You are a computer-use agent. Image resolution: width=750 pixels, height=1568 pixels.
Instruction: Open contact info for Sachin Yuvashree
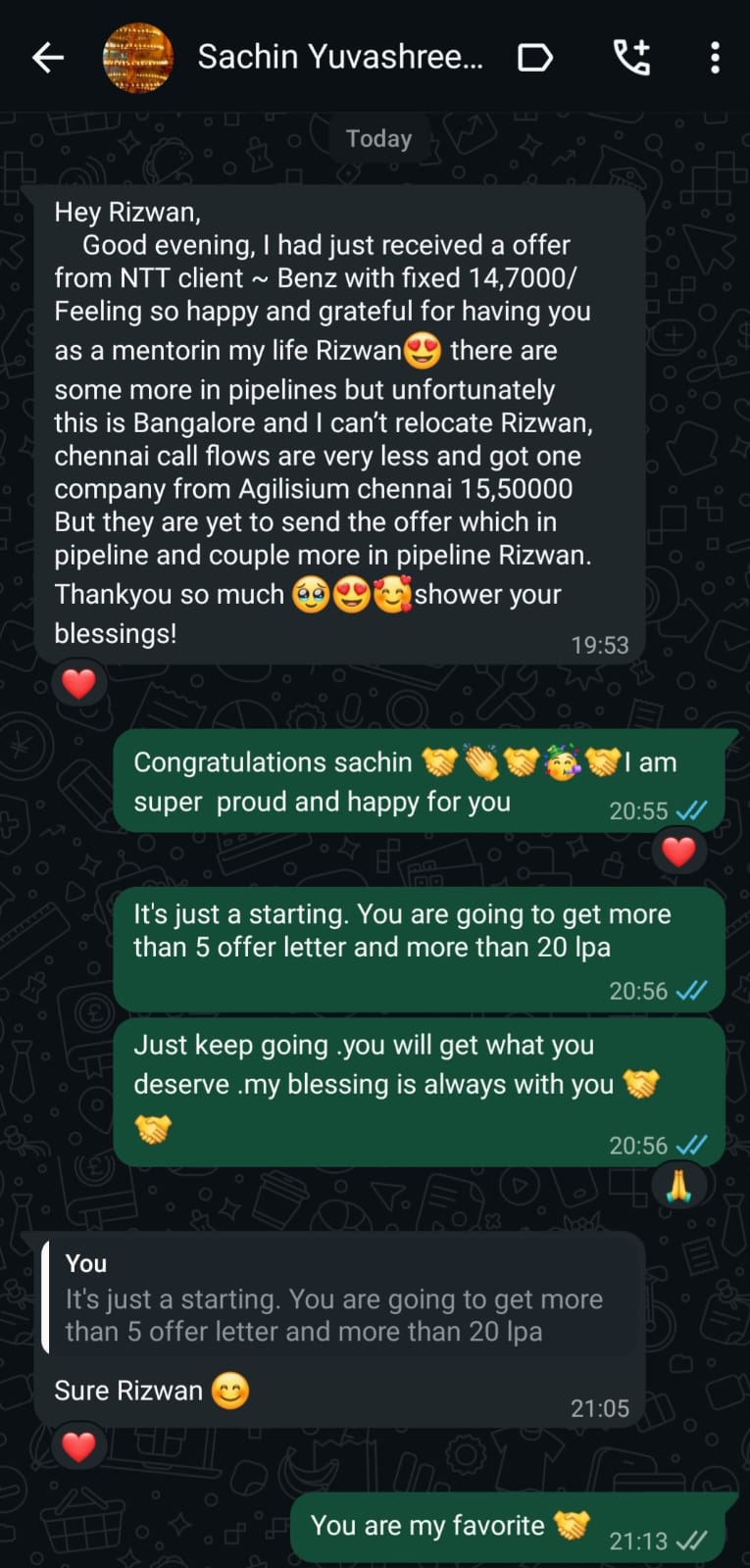pos(339,58)
